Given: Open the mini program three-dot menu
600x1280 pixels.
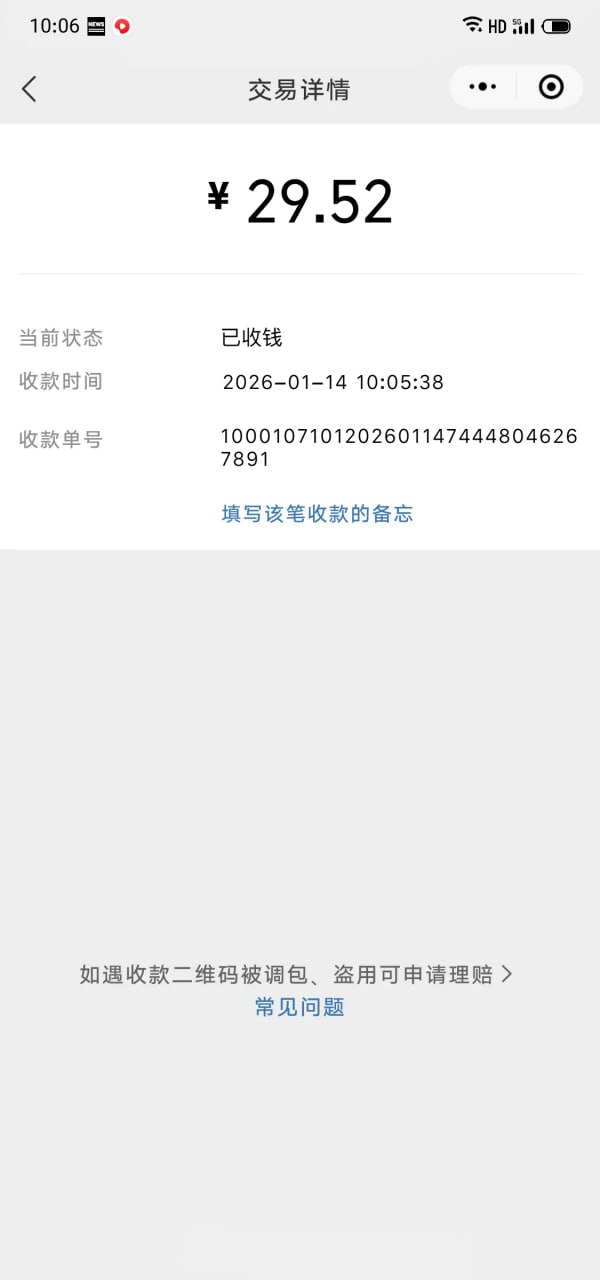Looking at the screenshot, I should pyautogui.click(x=483, y=87).
